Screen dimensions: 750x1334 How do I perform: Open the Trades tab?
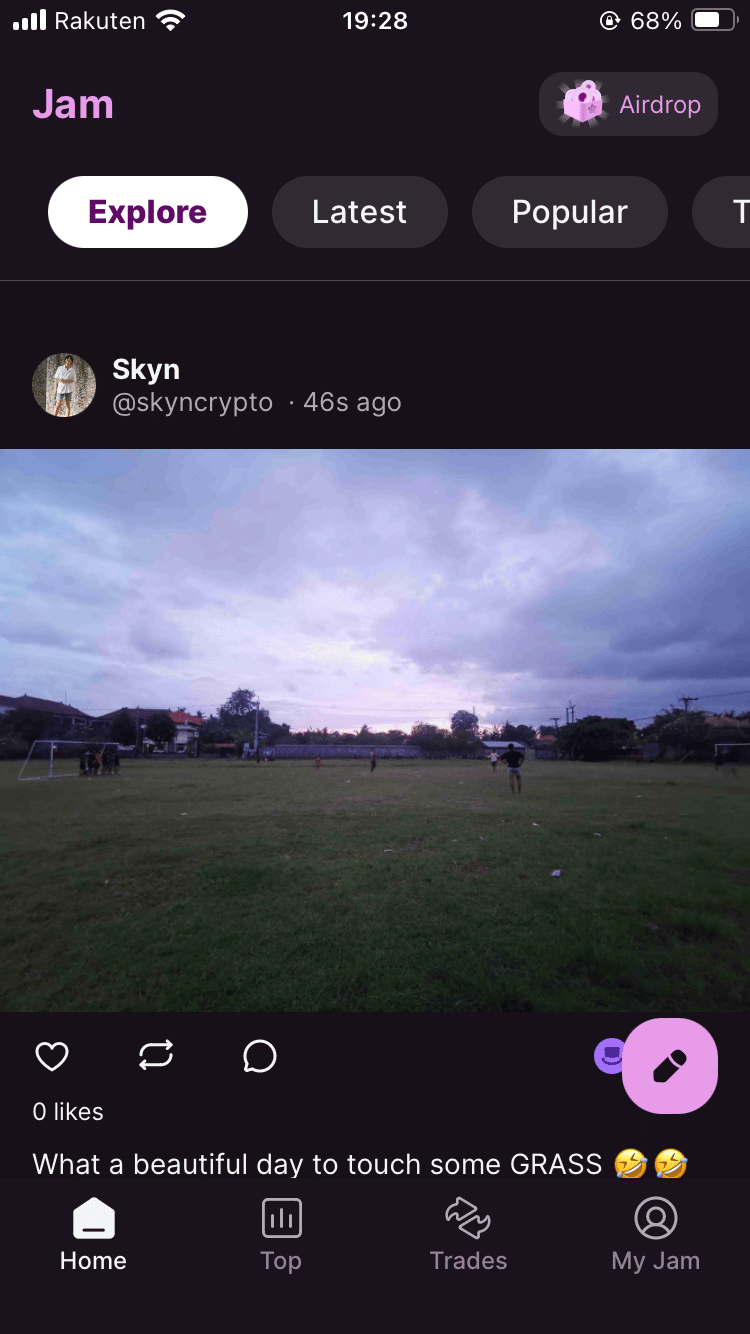468,1236
